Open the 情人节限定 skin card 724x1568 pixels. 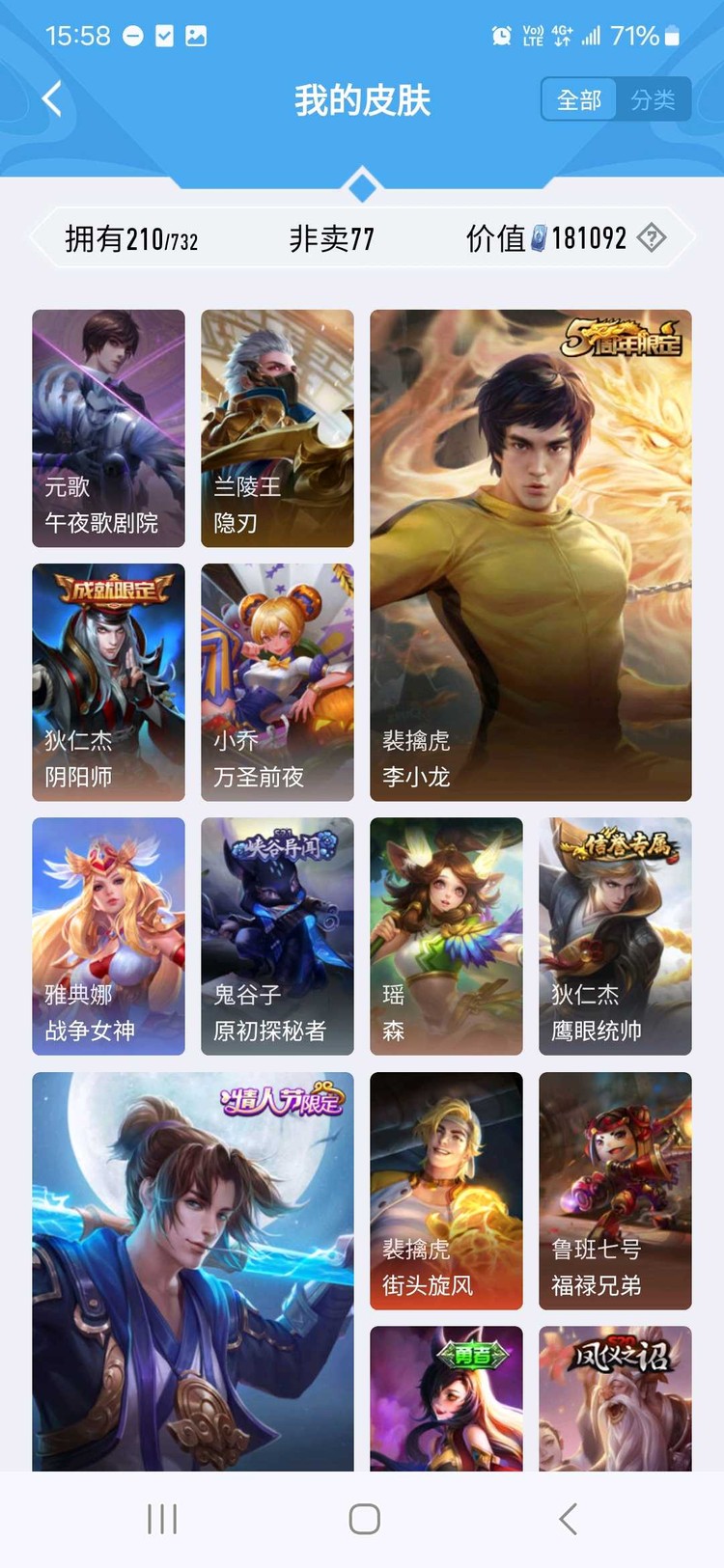coord(193,1269)
